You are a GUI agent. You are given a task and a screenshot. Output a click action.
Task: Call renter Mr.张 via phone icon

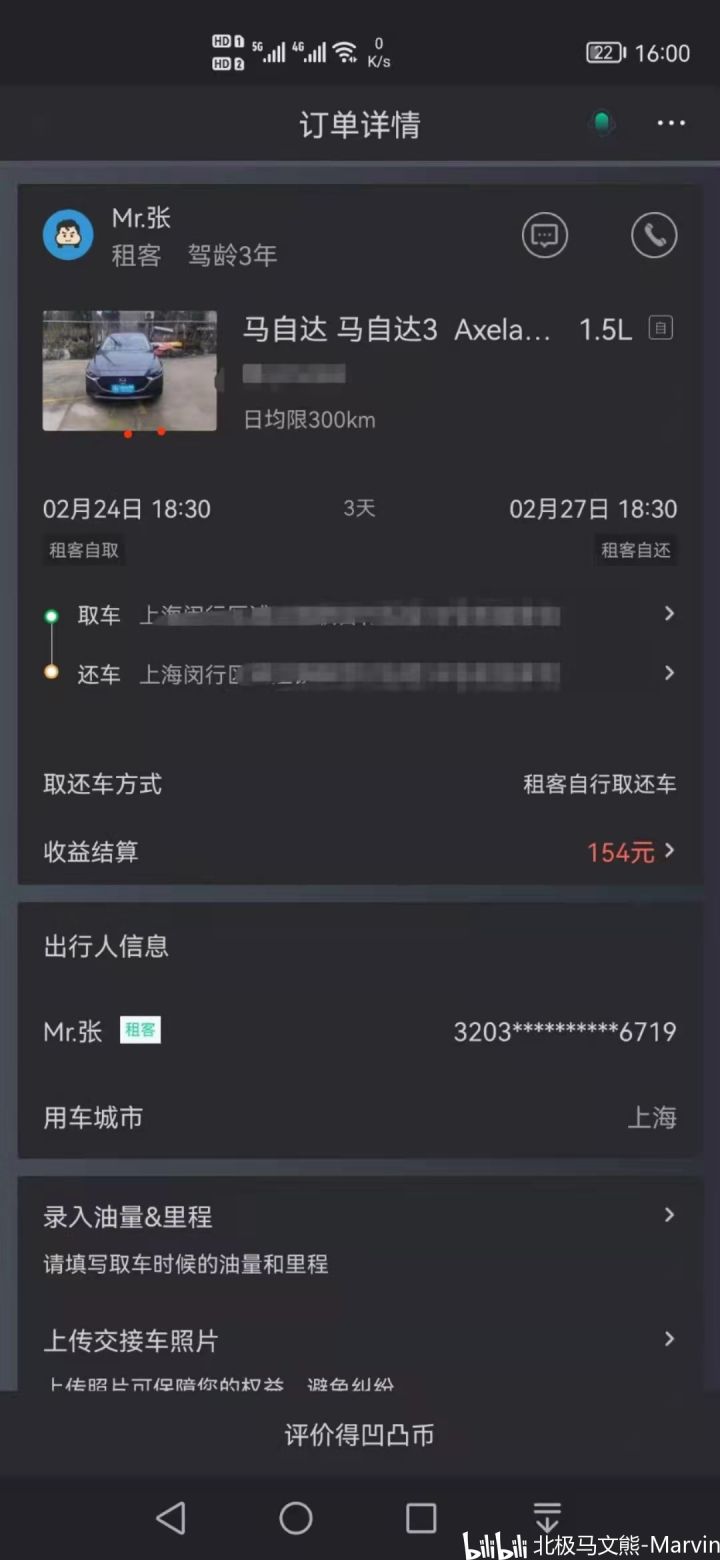[654, 236]
